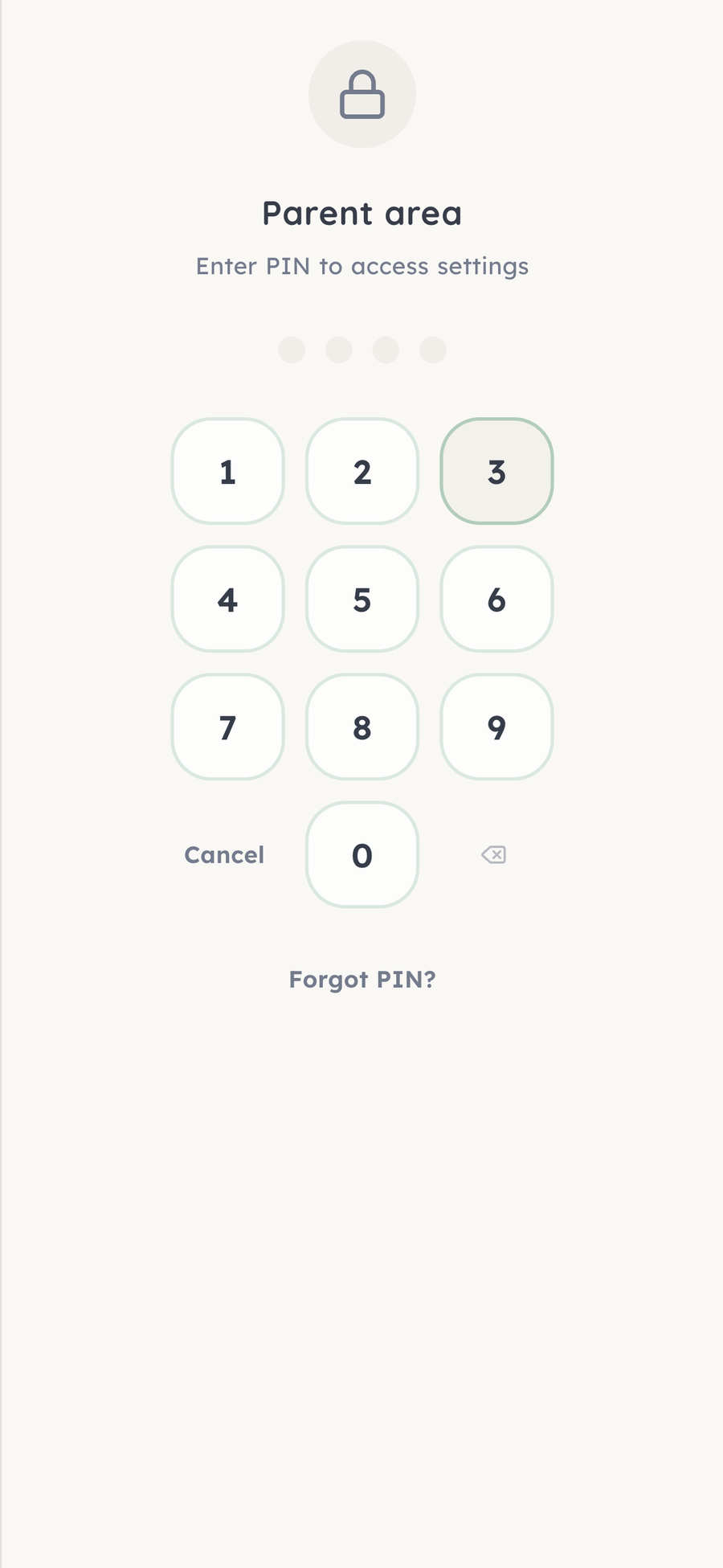Cancel PIN entry
Viewport: 723px width, 1568px height.
point(224,854)
